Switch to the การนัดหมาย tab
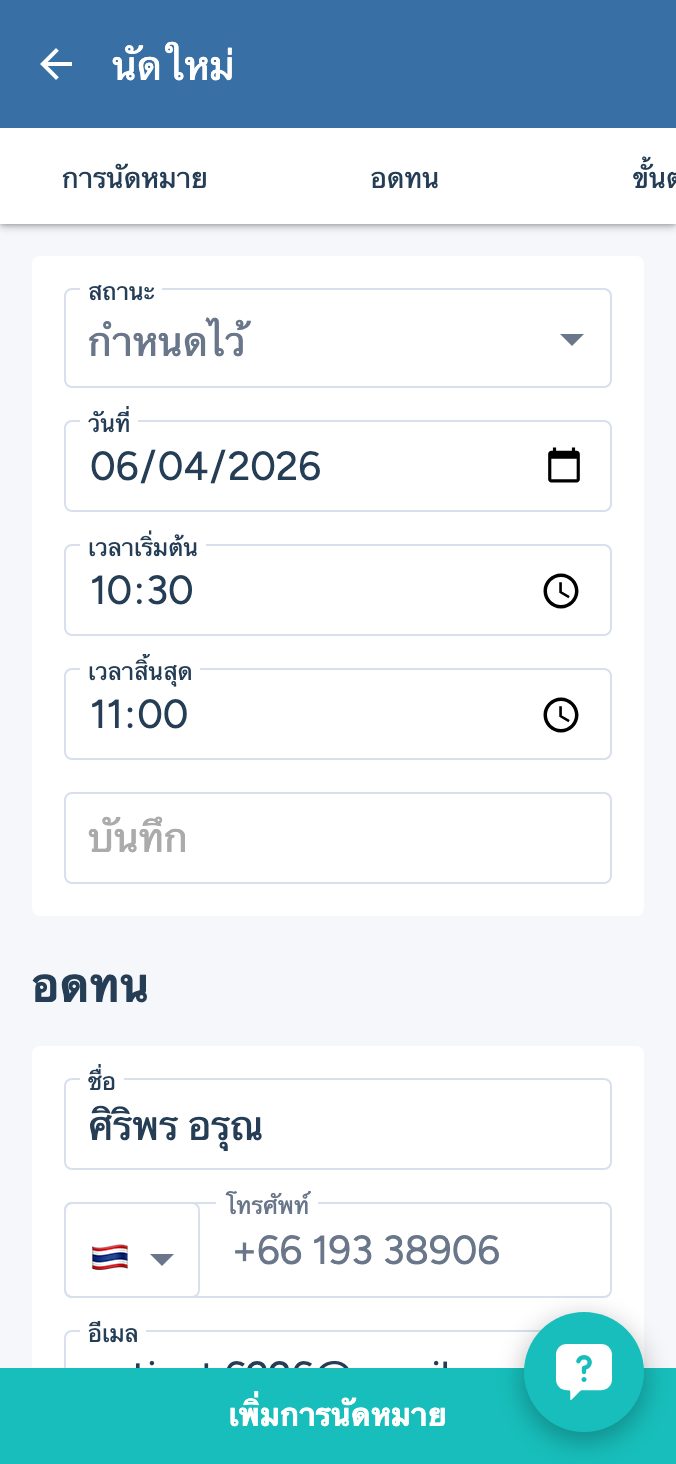The height and width of the screenshot is (1464, 676). (x=134, y=179)
